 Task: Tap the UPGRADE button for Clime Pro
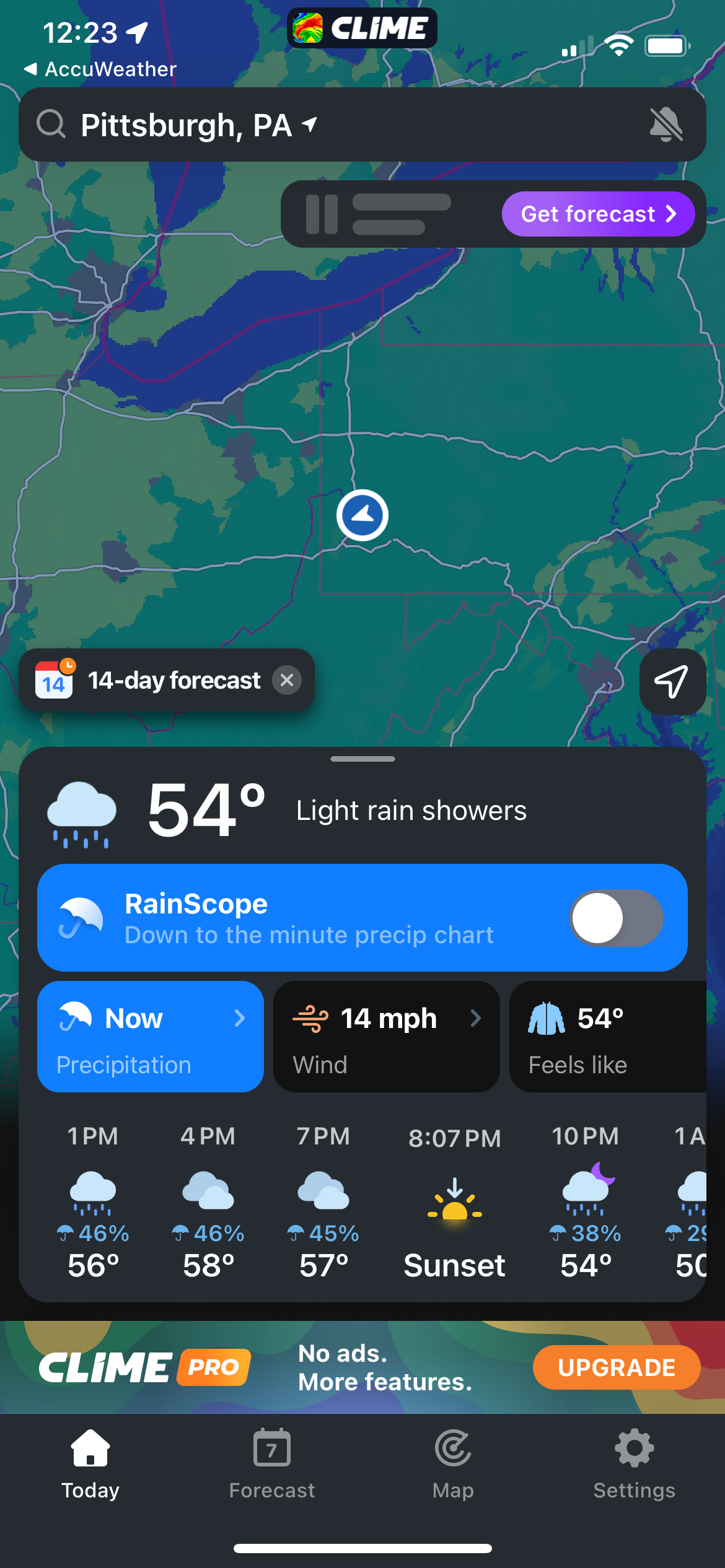point(615,1367)
